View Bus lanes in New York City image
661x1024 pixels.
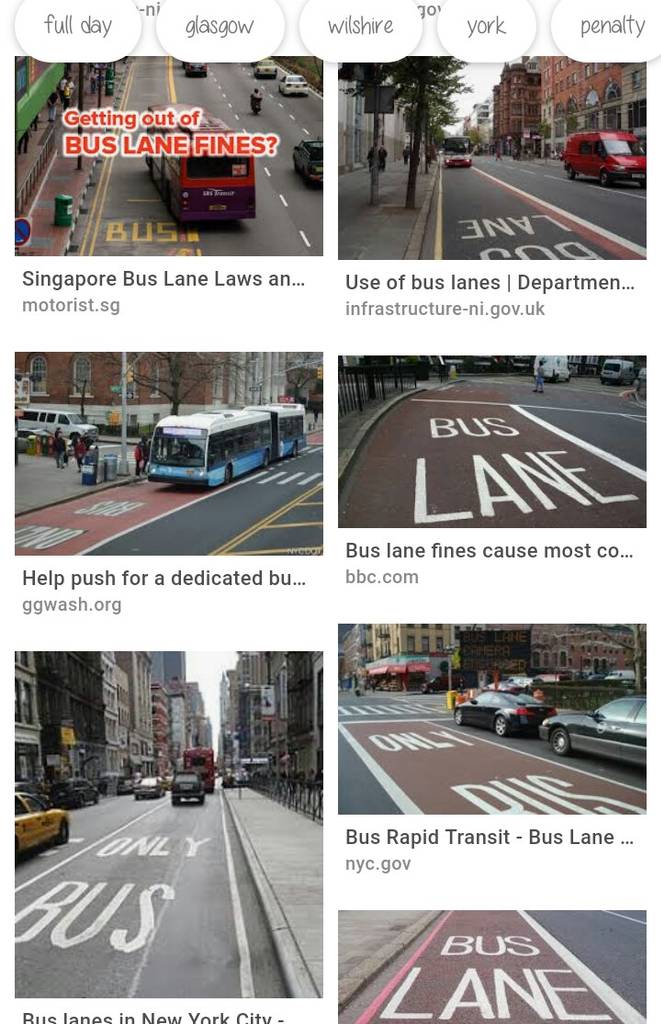click(168, 824)
